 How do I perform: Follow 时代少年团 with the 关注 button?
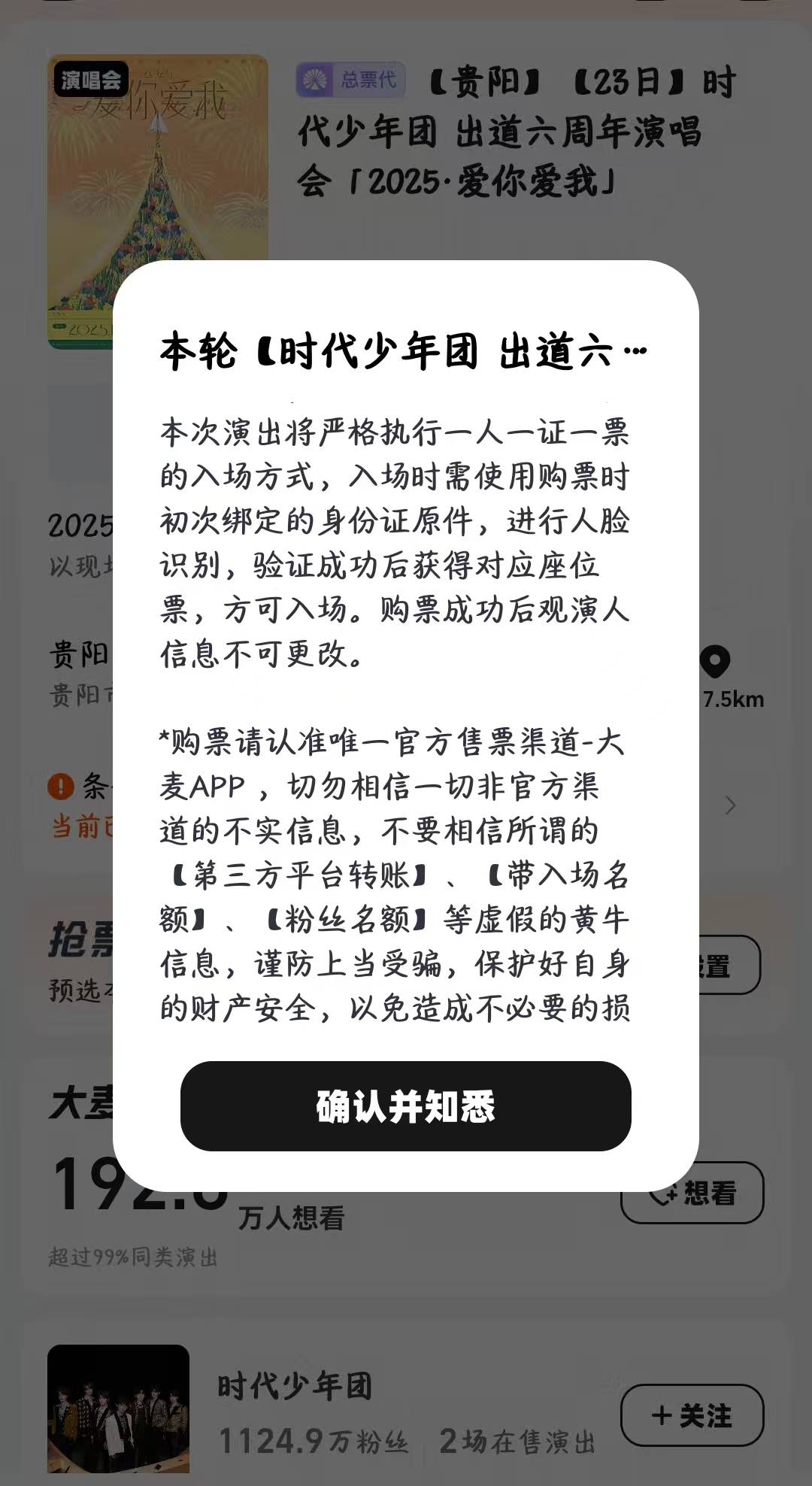[692, 1415]
